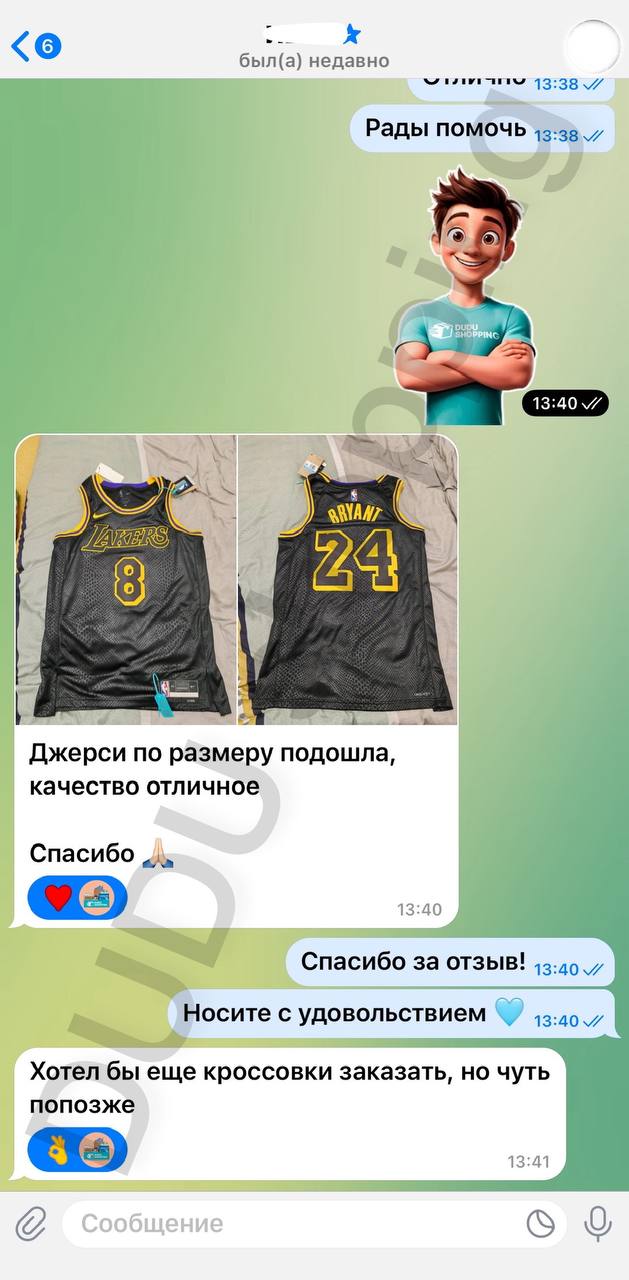Go back to the chat list
Image resolution: width=629 pixels, height=1280 pixels.
[x=22, y=46]
